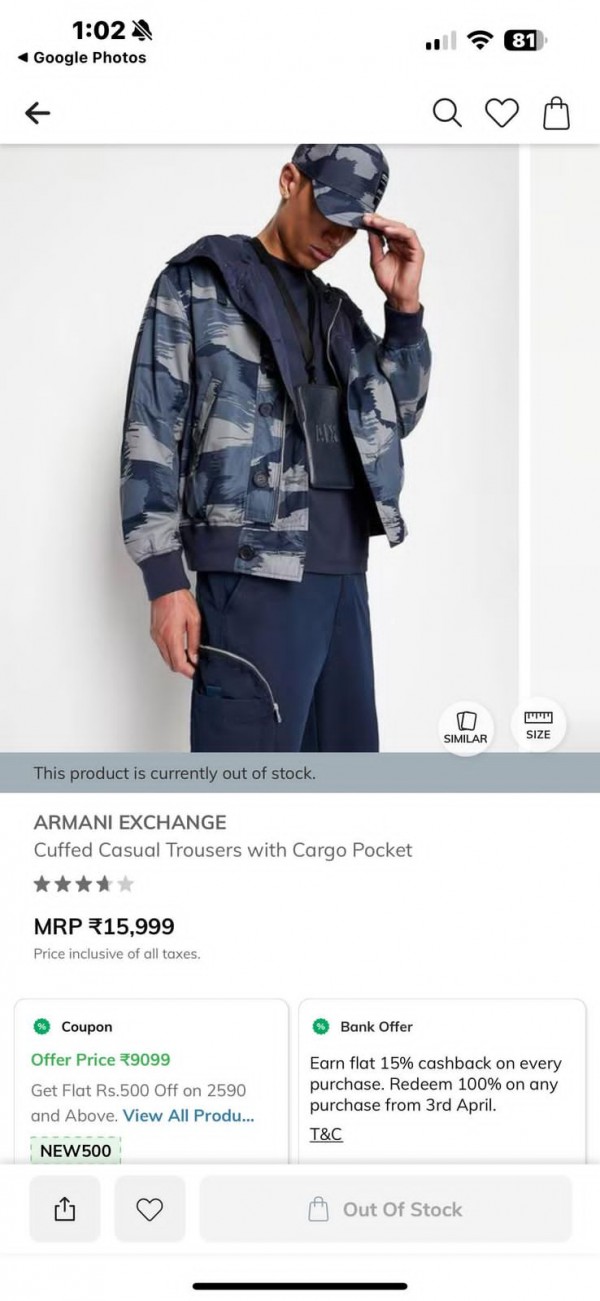Open the product star ratings
The image size is (600, 1301).
[83, 884]
